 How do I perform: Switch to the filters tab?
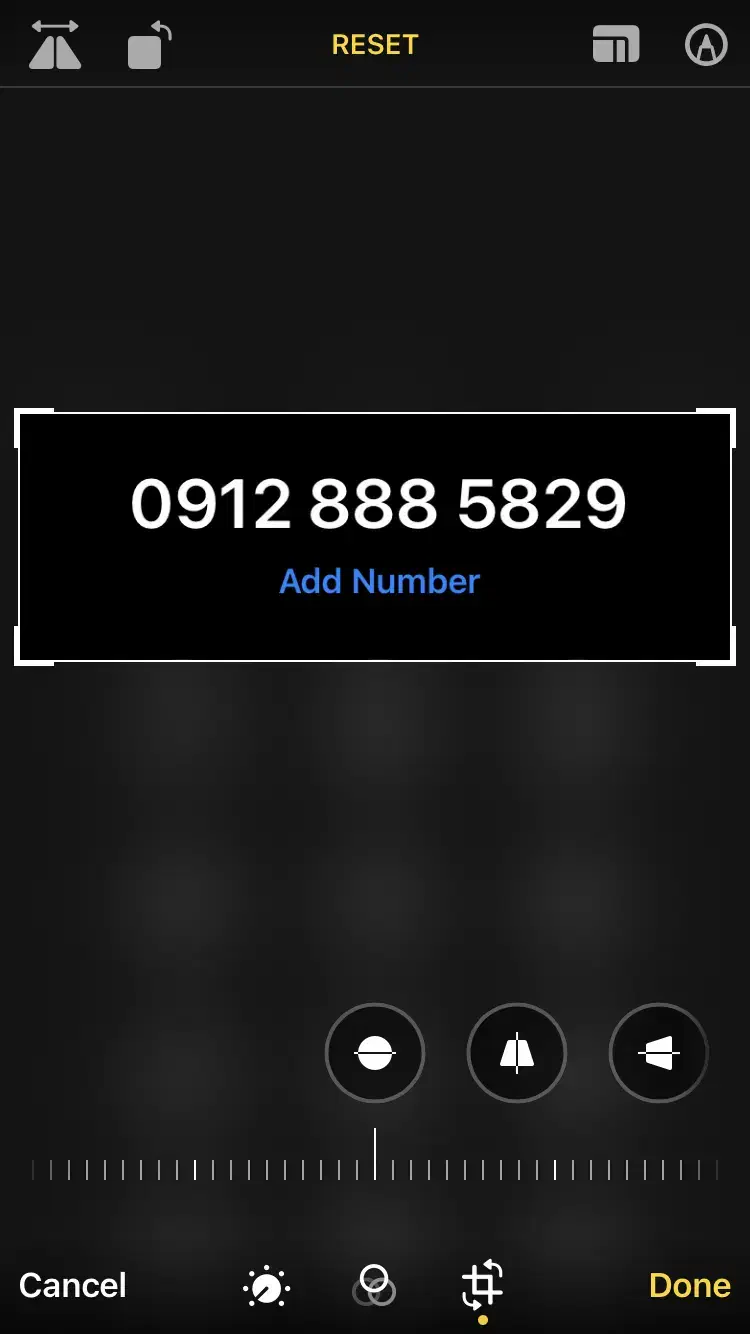[374, 1285]
